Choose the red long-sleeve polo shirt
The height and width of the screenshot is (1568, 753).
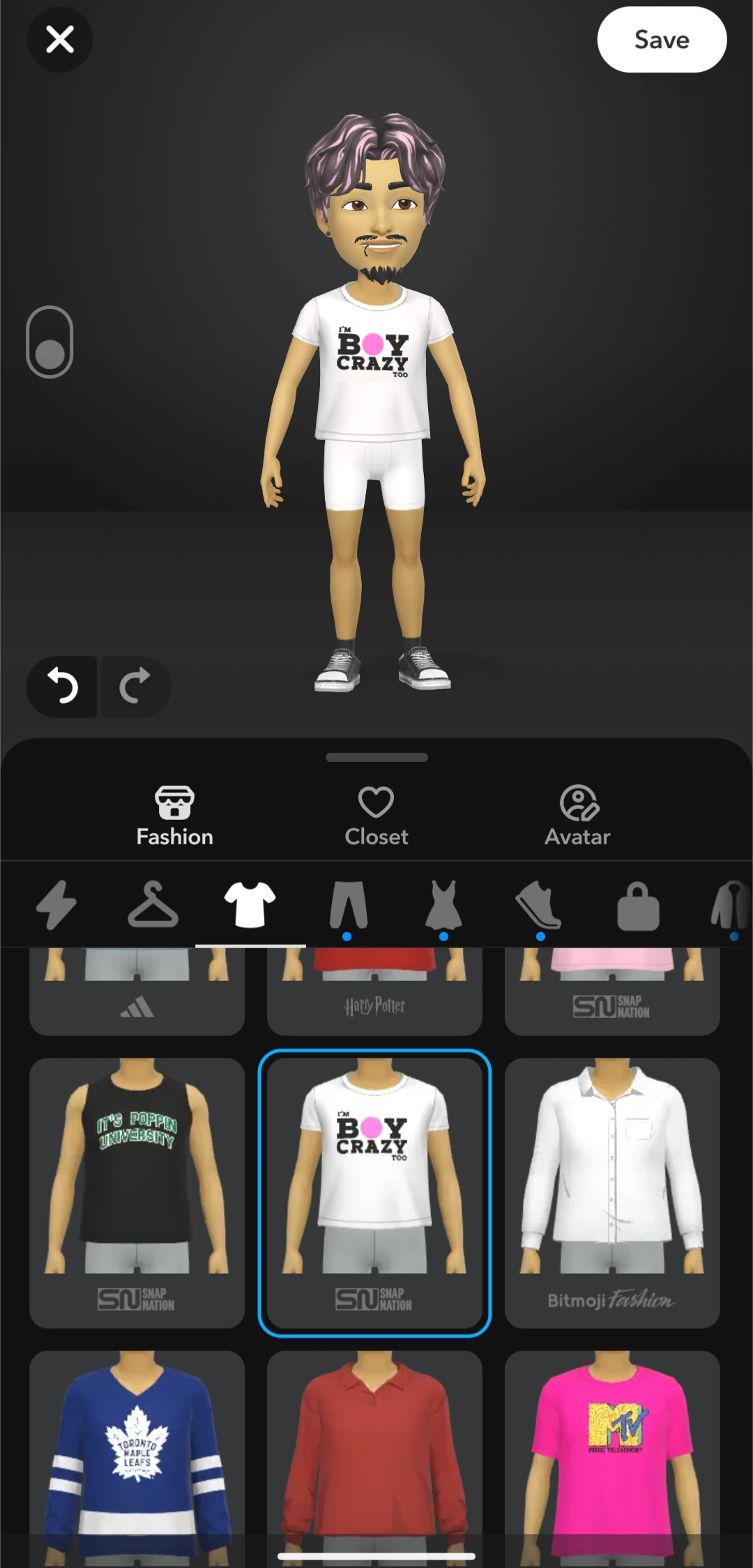click(x=374, y=1457)
